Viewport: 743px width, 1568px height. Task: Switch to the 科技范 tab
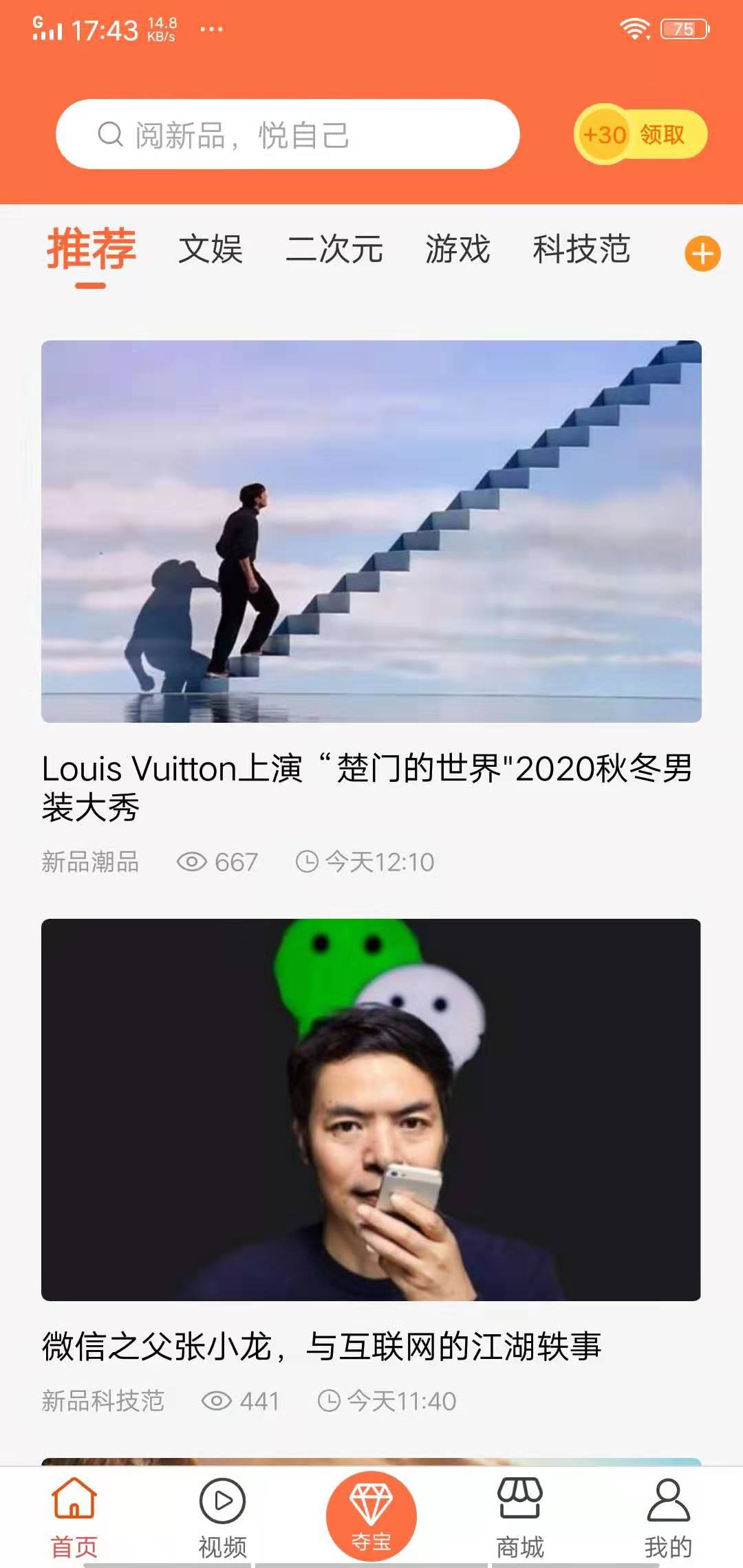(581, 251)
